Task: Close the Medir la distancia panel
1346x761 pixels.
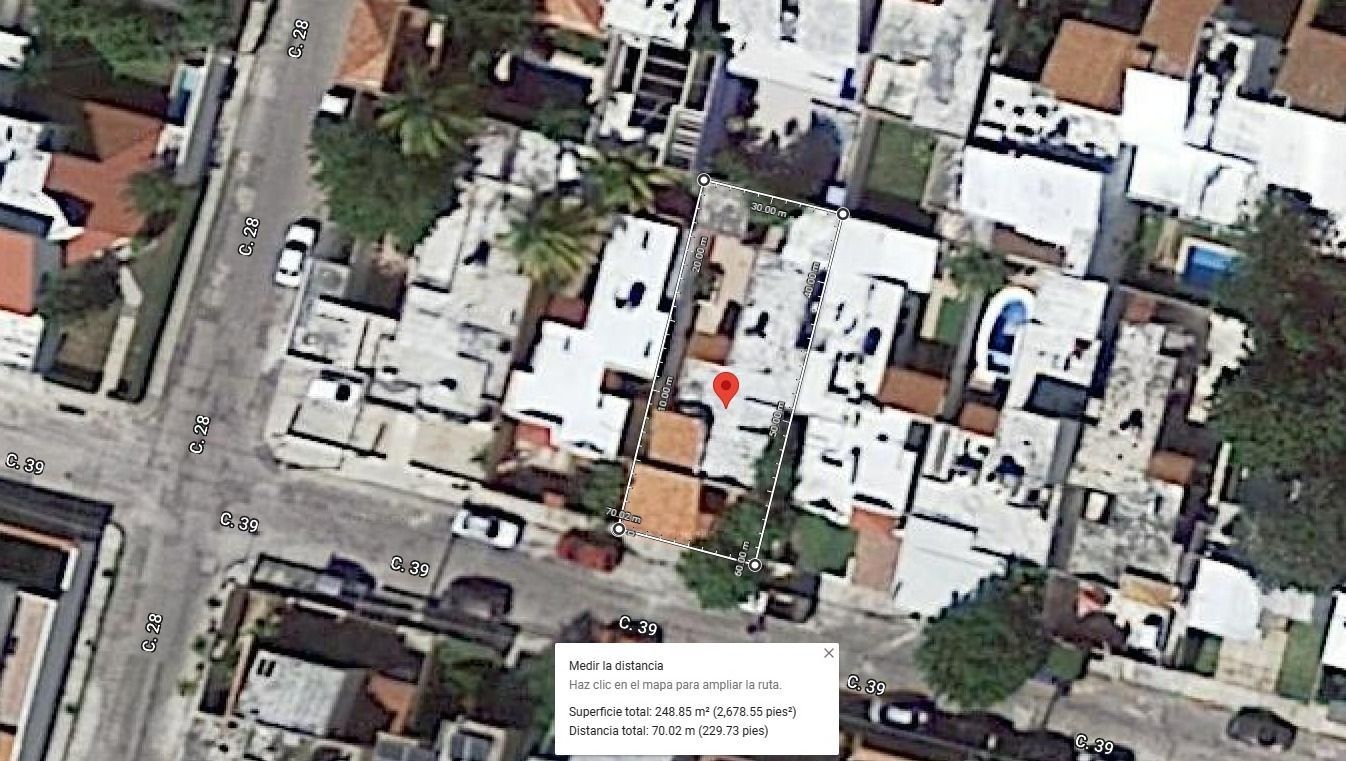Action: point(828,653)
